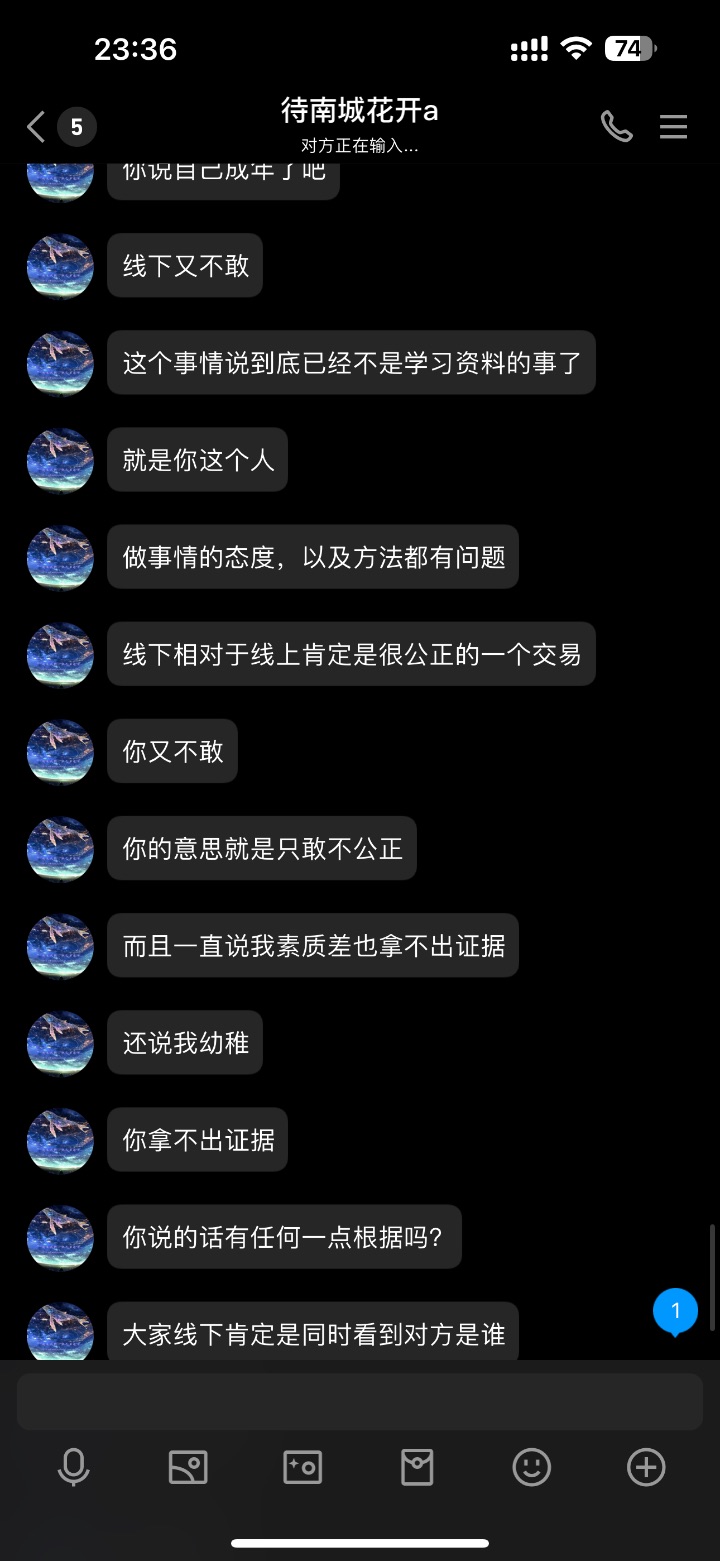The image size is (720, 1561).
Task: Open the chat settings menu
Action: [x=673, y=127]
